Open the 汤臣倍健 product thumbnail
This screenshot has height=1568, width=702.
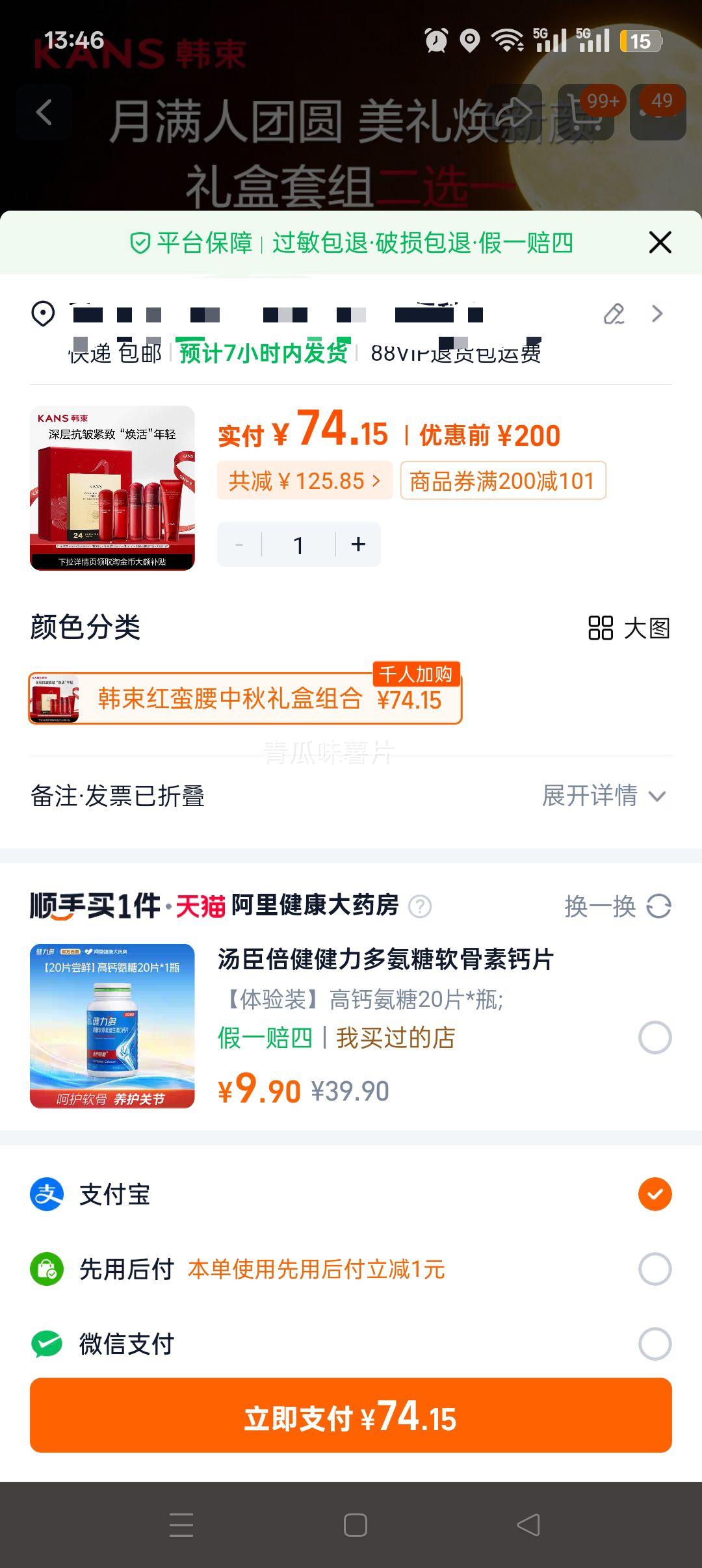(x=112, y=1026)
